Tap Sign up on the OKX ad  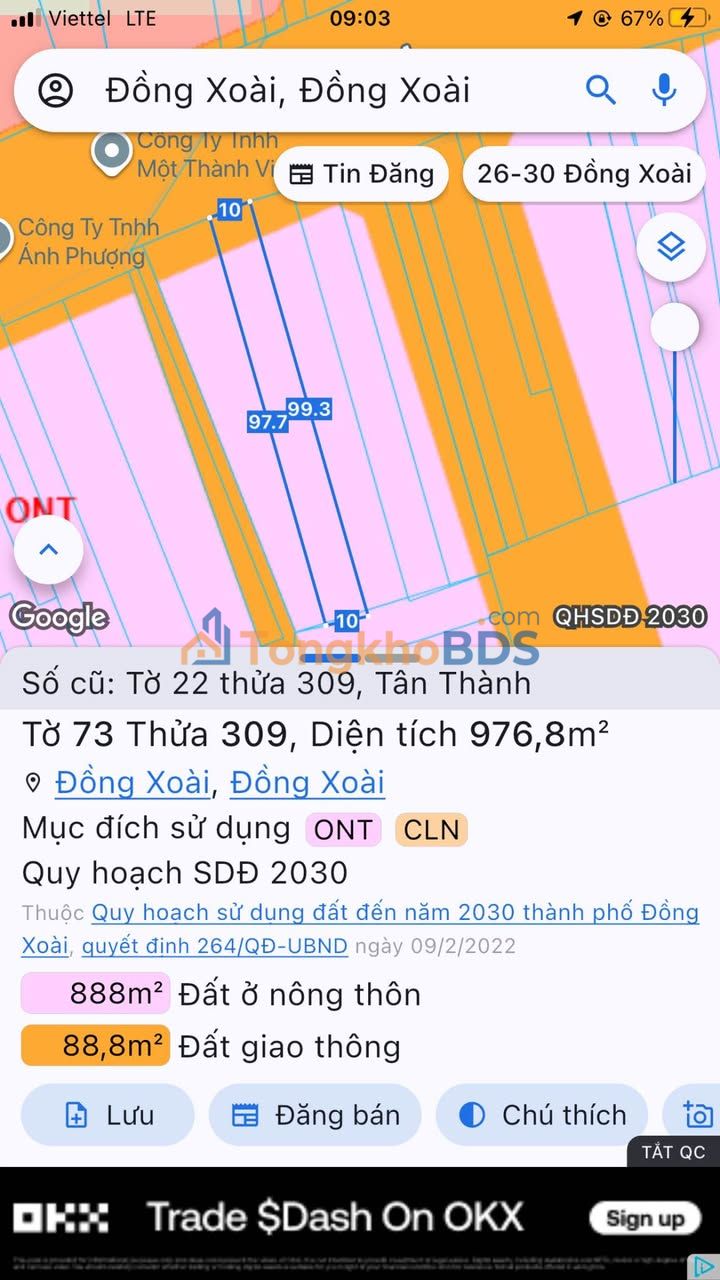(x=644, y=1218)
